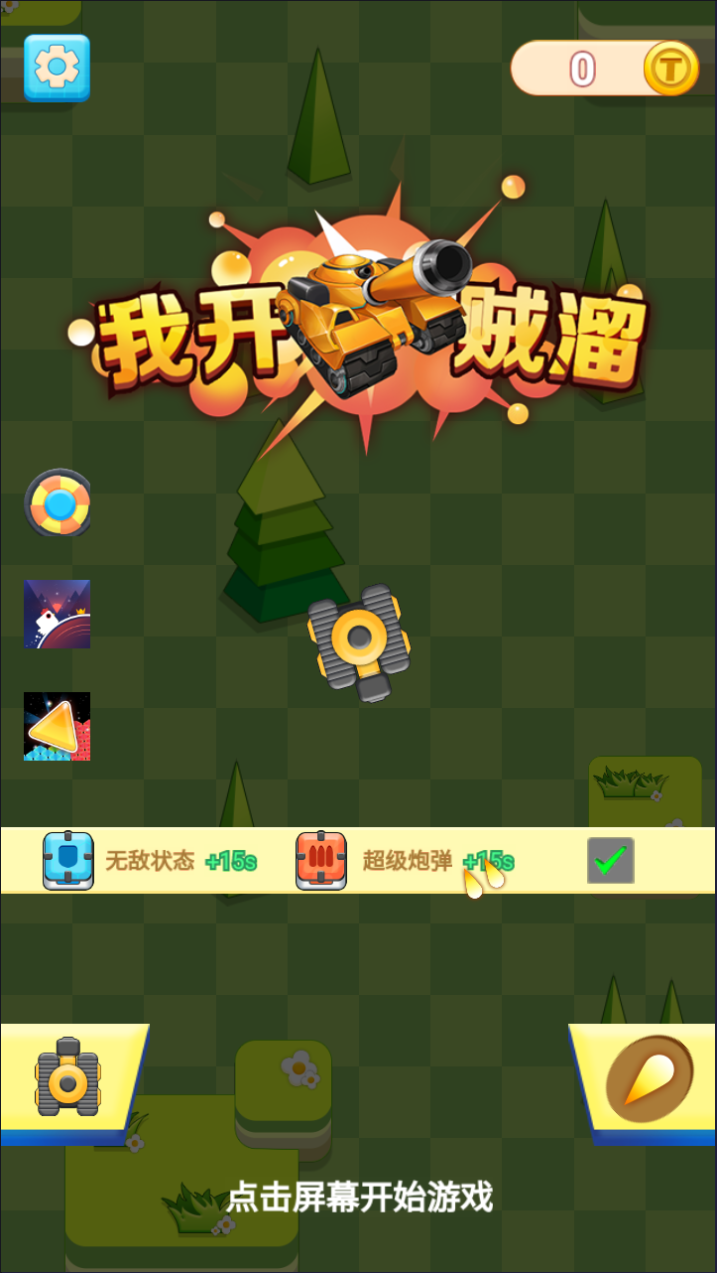This screenshot has width=717, height=1273.
Task: Open the settings gear
Action: click(x=57, y=68)
